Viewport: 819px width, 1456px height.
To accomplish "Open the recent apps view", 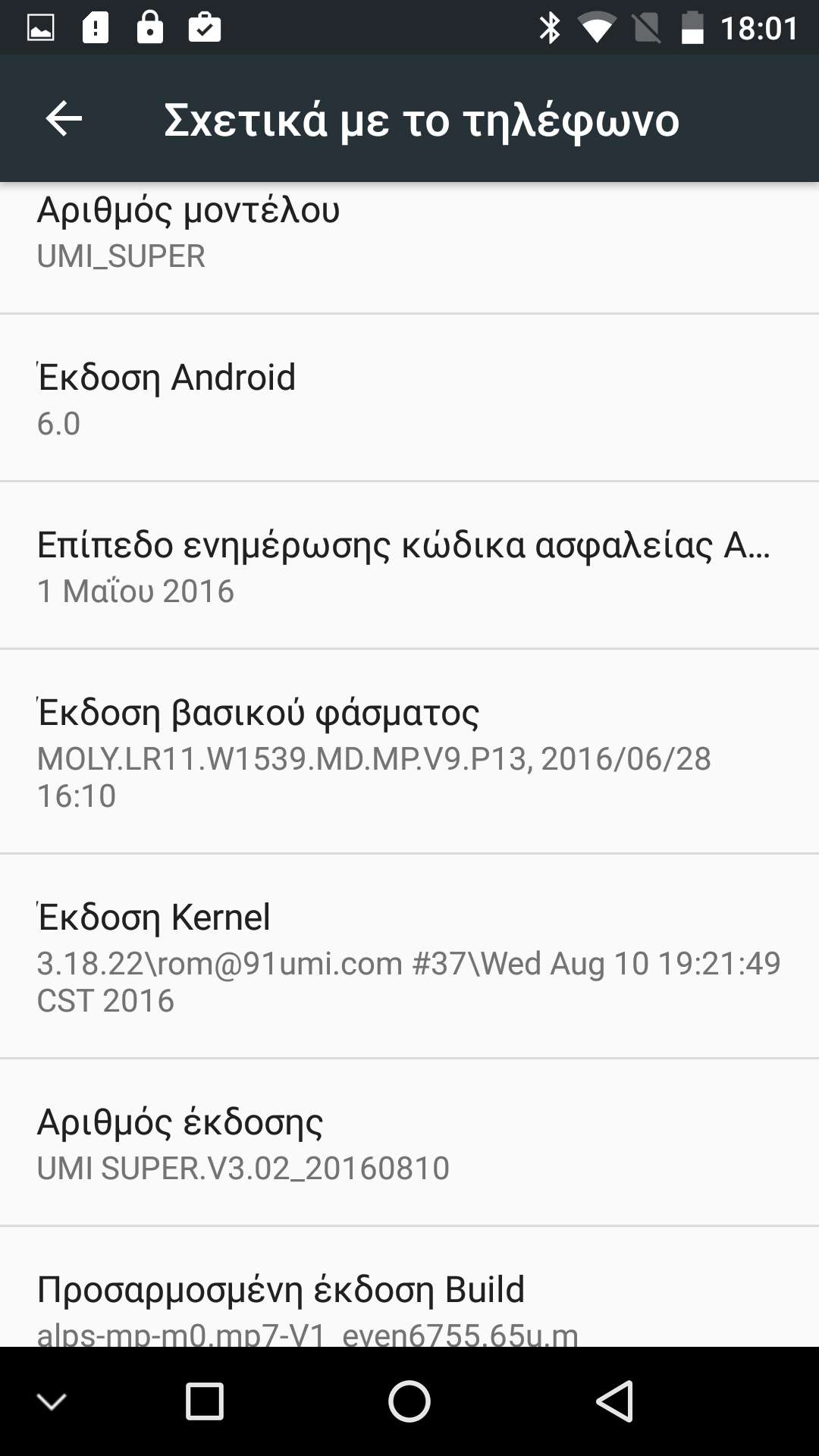I will pos(205,1401).
